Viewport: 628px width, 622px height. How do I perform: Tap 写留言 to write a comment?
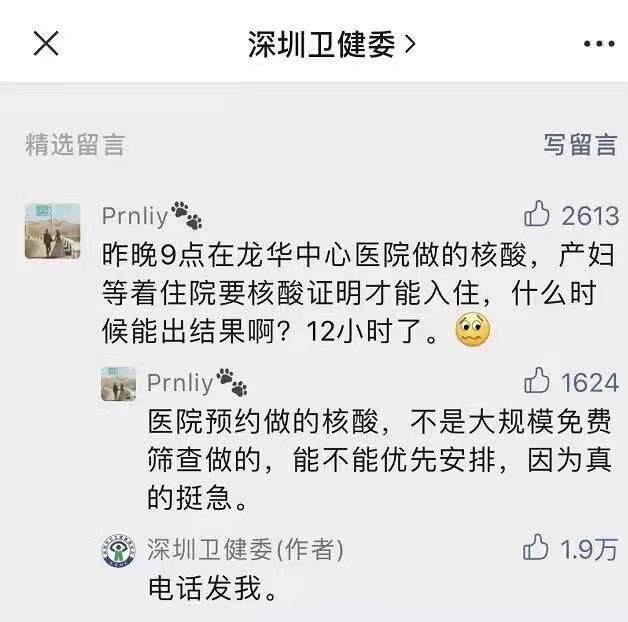(580, 144)
